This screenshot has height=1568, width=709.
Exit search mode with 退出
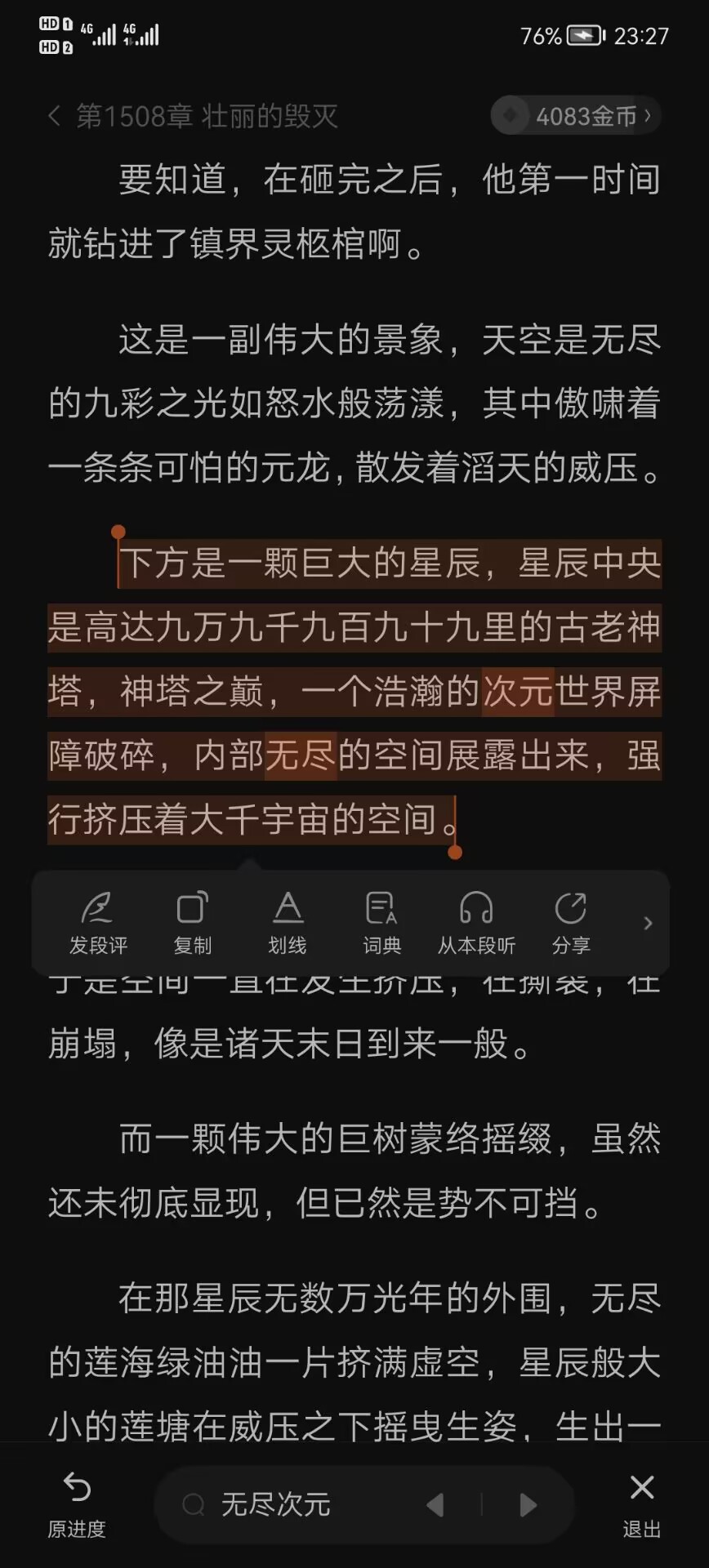tap(641, 1503)
